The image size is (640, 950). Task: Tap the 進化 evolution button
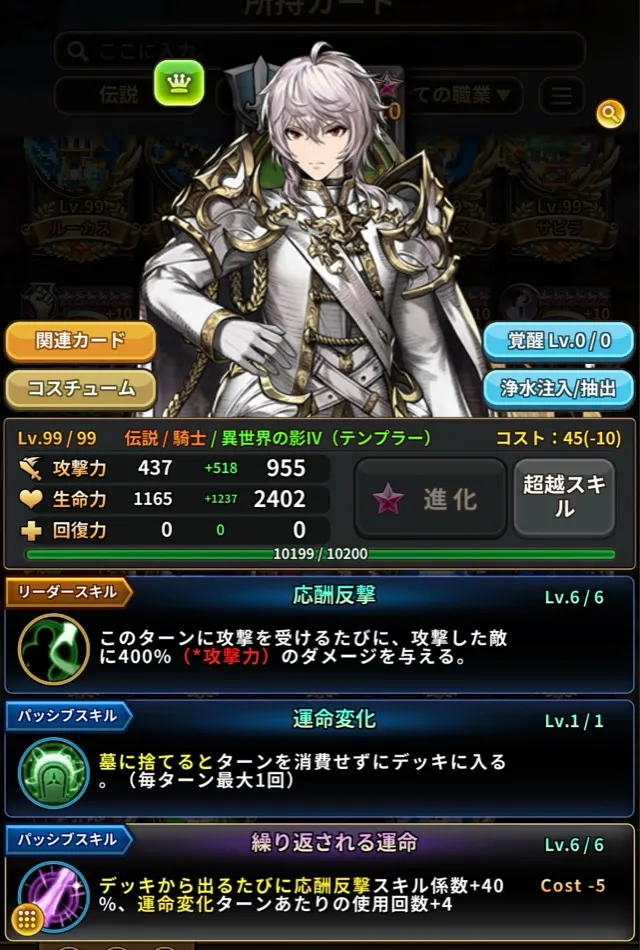point(430,499)
